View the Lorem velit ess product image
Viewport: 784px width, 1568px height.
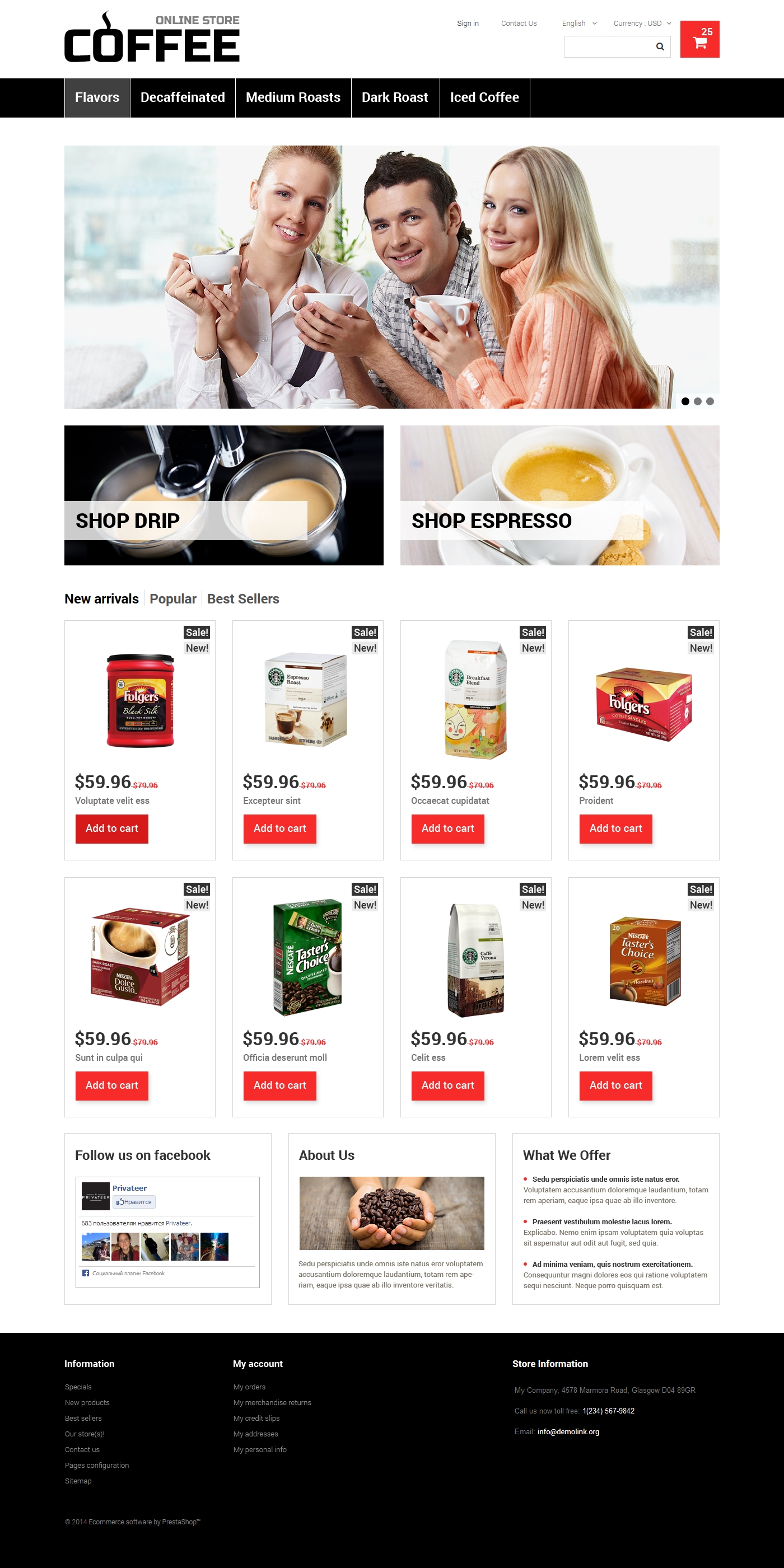[644, 960]
